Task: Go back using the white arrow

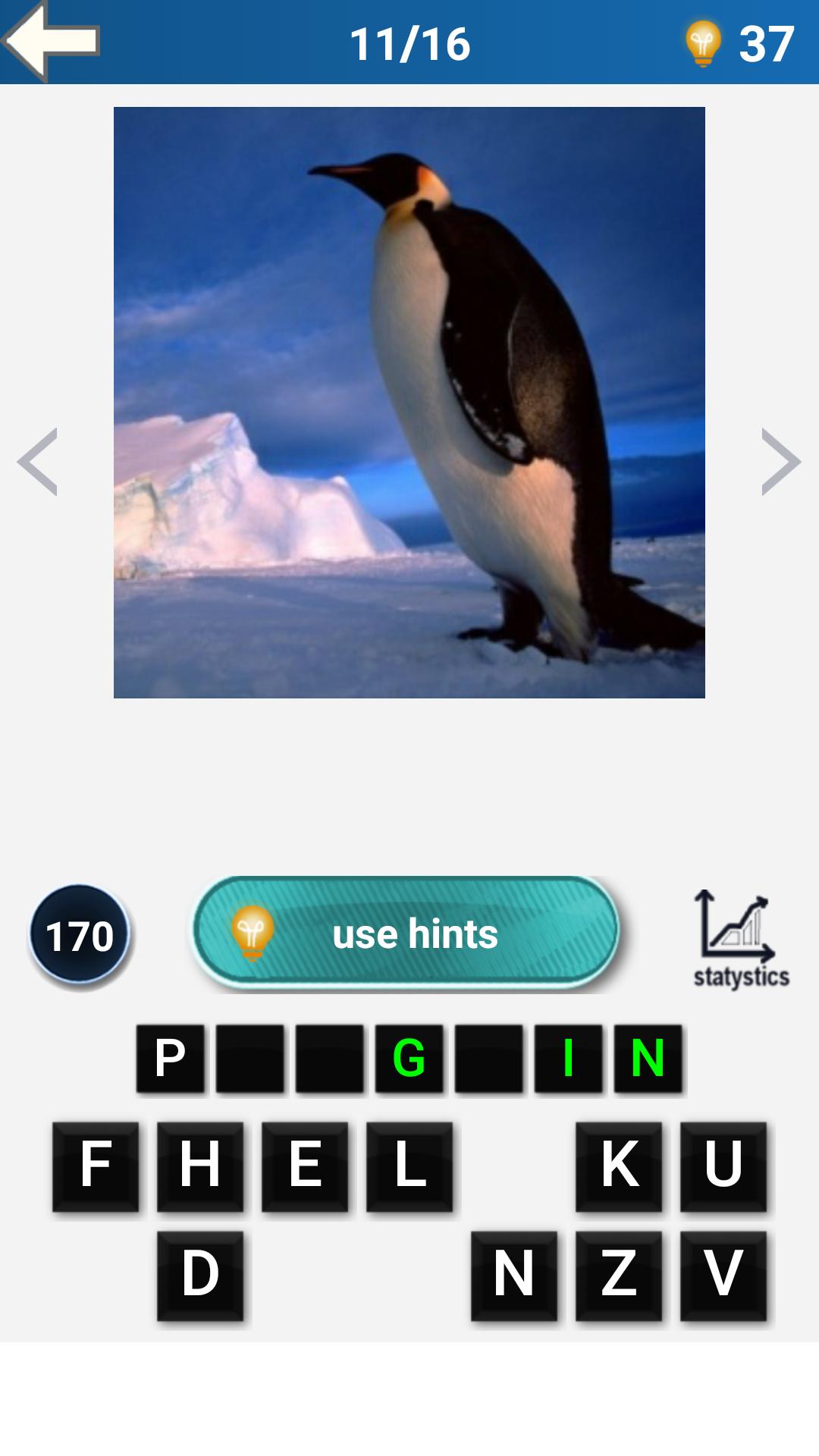Action: [52, 41]
